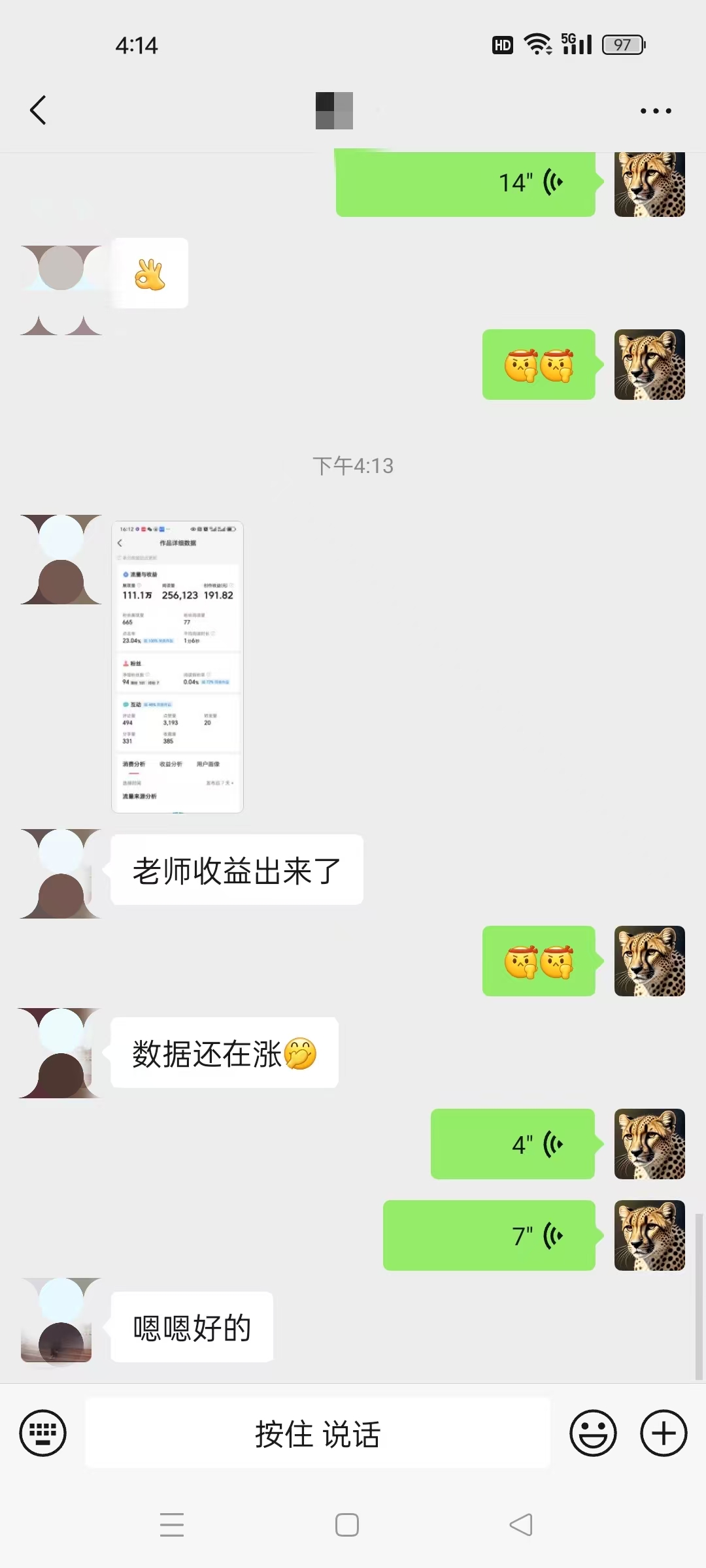
Task: Open the system recent apps button
Action: click(x=172, y=1525)
